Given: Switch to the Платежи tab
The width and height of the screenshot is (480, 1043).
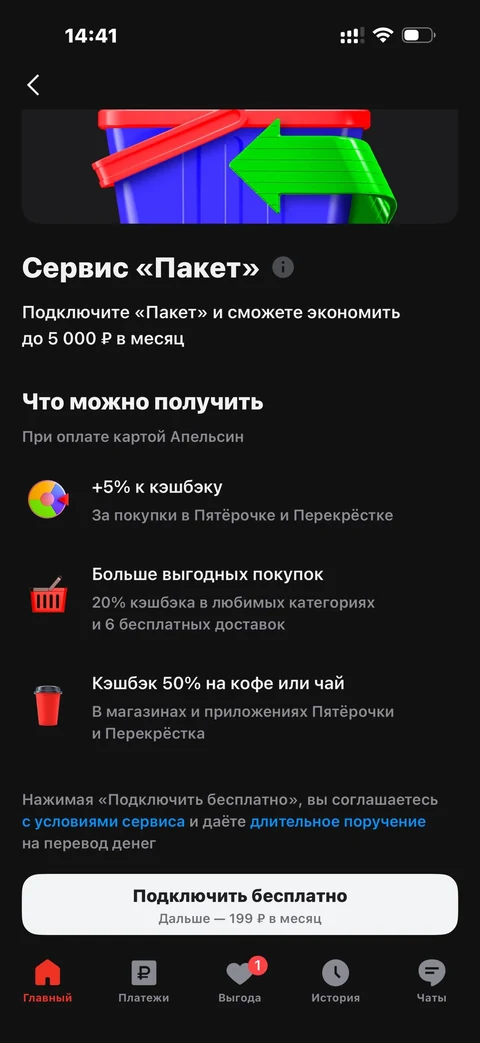Looking at the screenshot, I should pyautogui.click(x=144, y=982).
